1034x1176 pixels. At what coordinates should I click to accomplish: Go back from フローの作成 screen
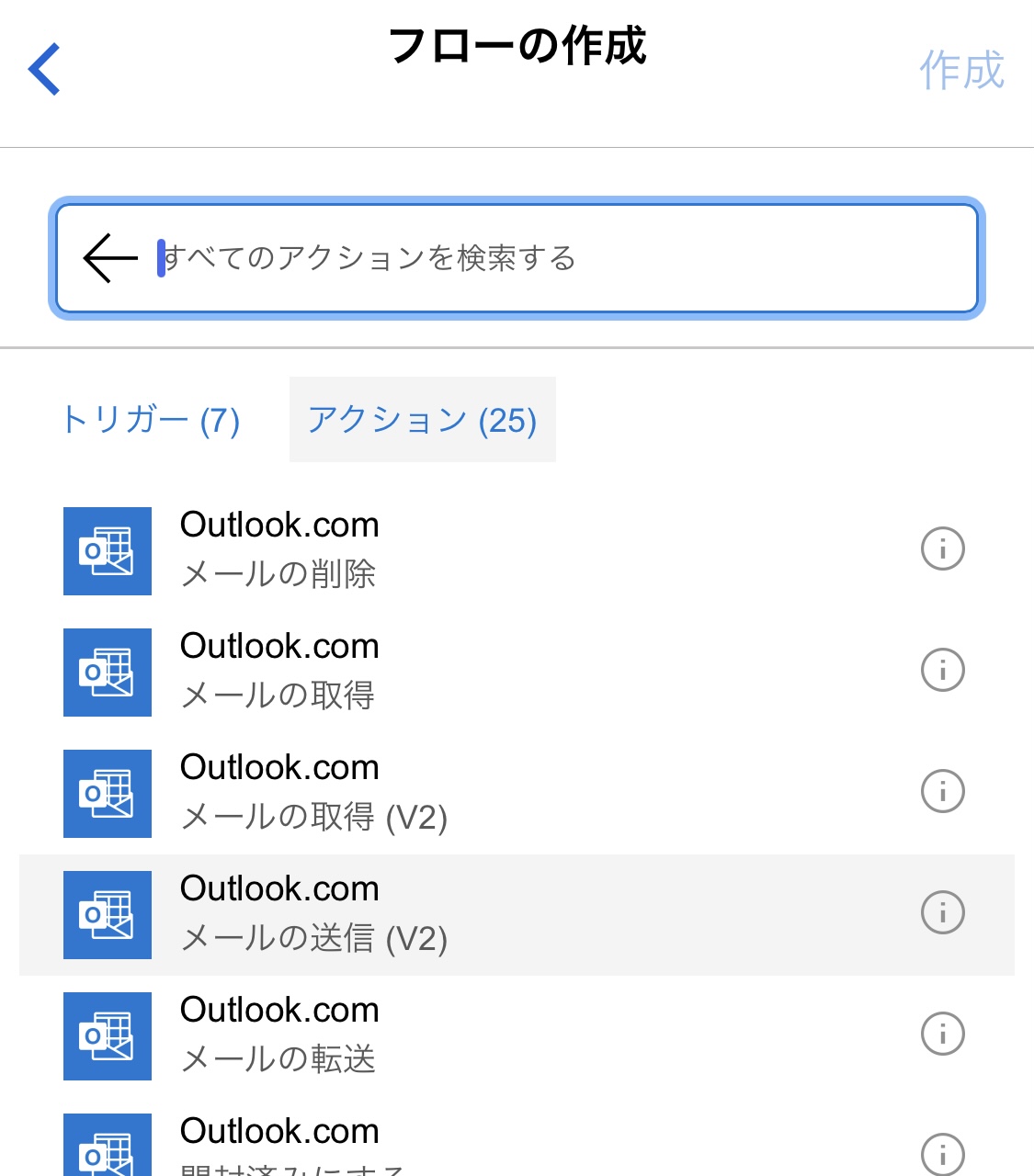44,69
